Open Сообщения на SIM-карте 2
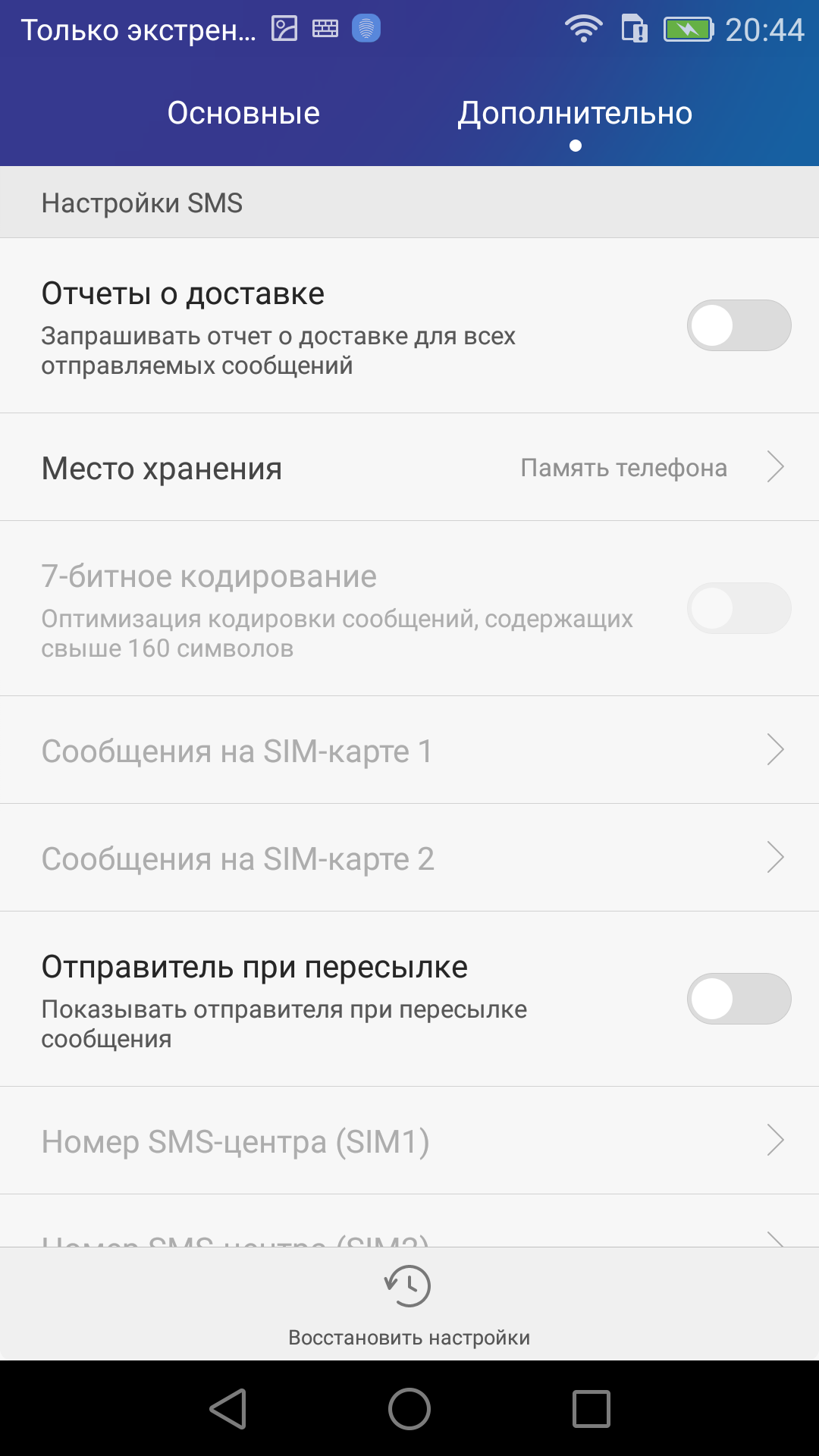This screenshot has height=1456, width=819. [409, 858]
